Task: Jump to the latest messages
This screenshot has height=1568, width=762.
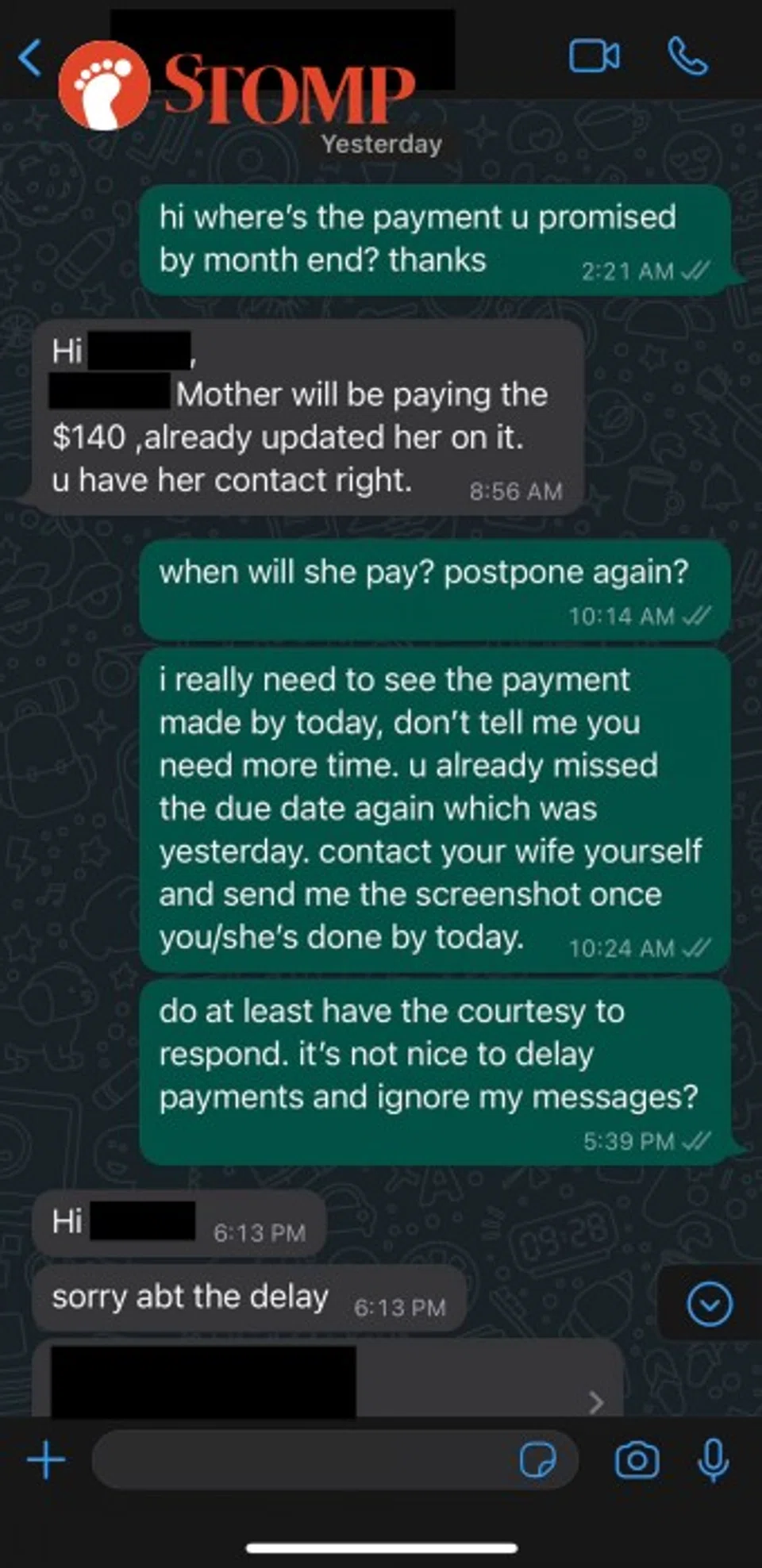Action: coord(709,1304)
